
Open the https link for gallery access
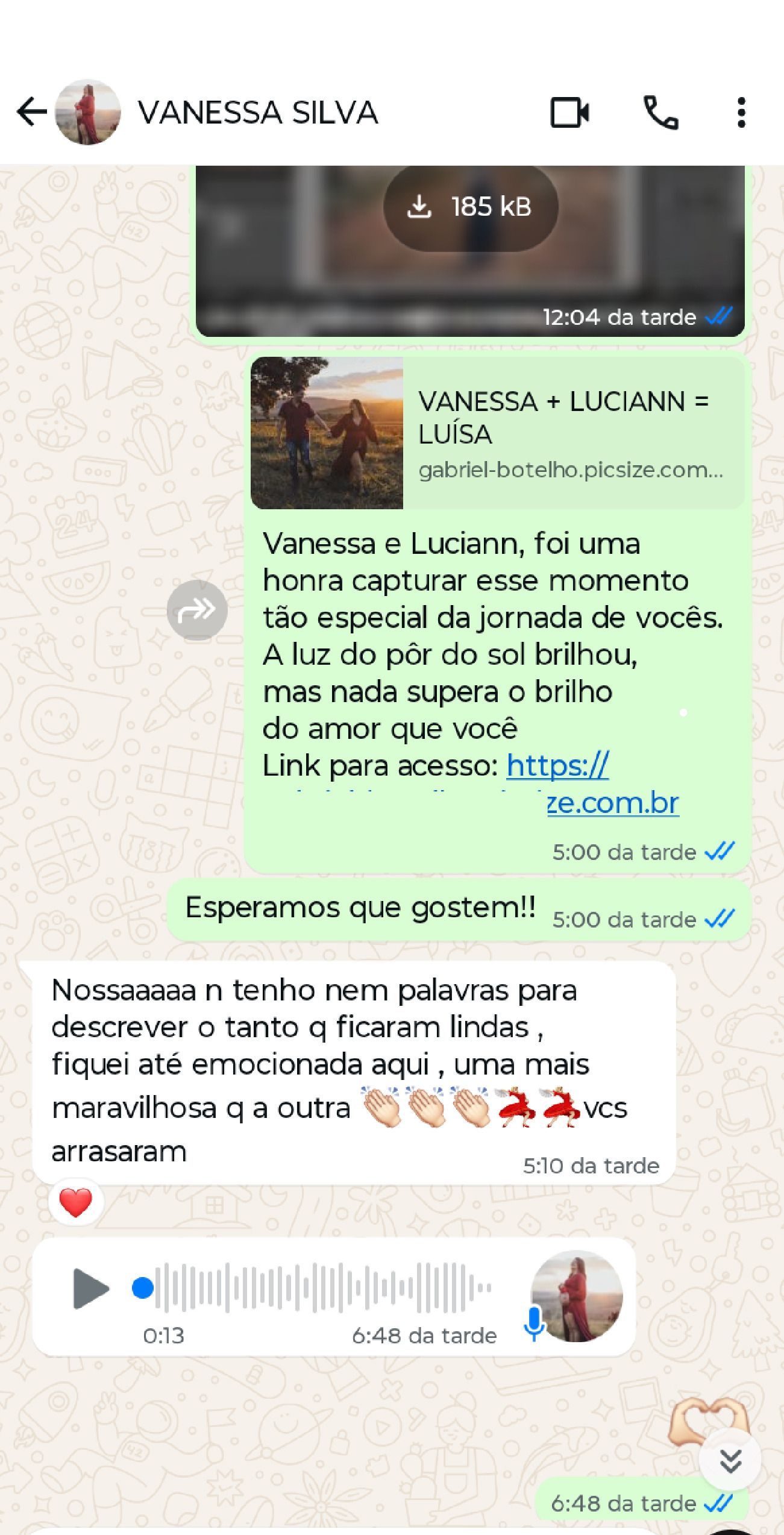[x=557, y=766]
